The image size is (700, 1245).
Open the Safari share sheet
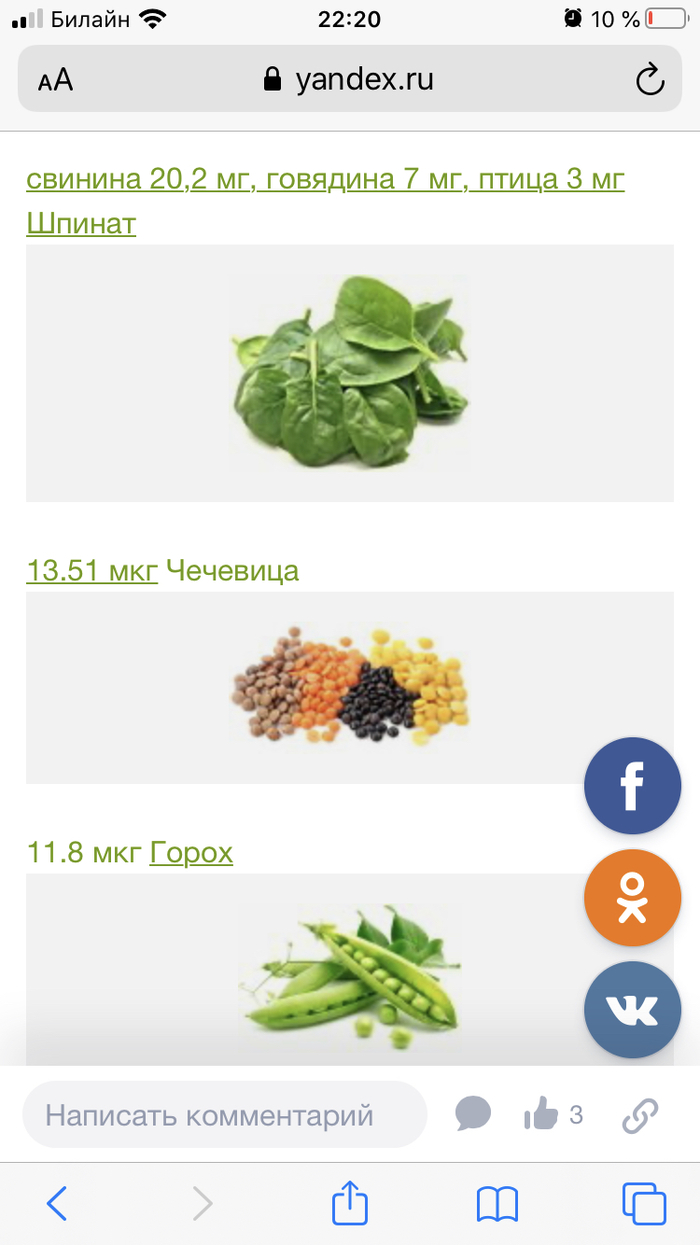pyautogui.click(x=350, y=1202)
